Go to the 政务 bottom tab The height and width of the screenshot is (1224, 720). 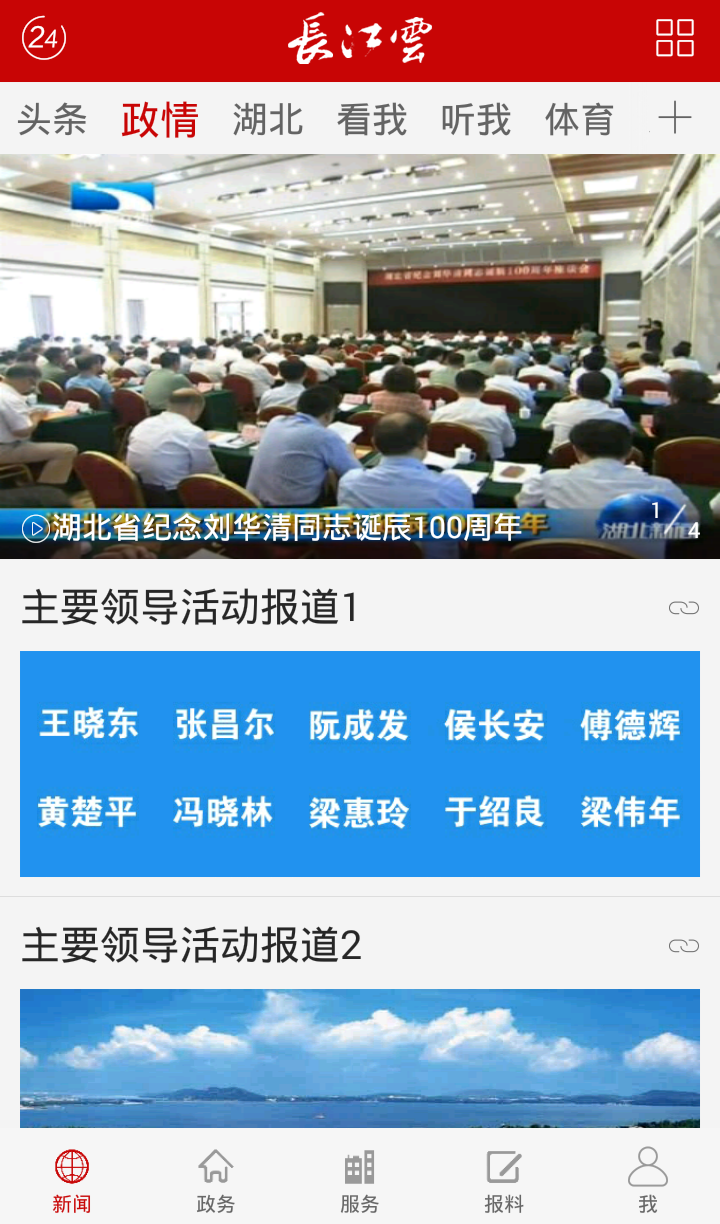[216, 1180]
